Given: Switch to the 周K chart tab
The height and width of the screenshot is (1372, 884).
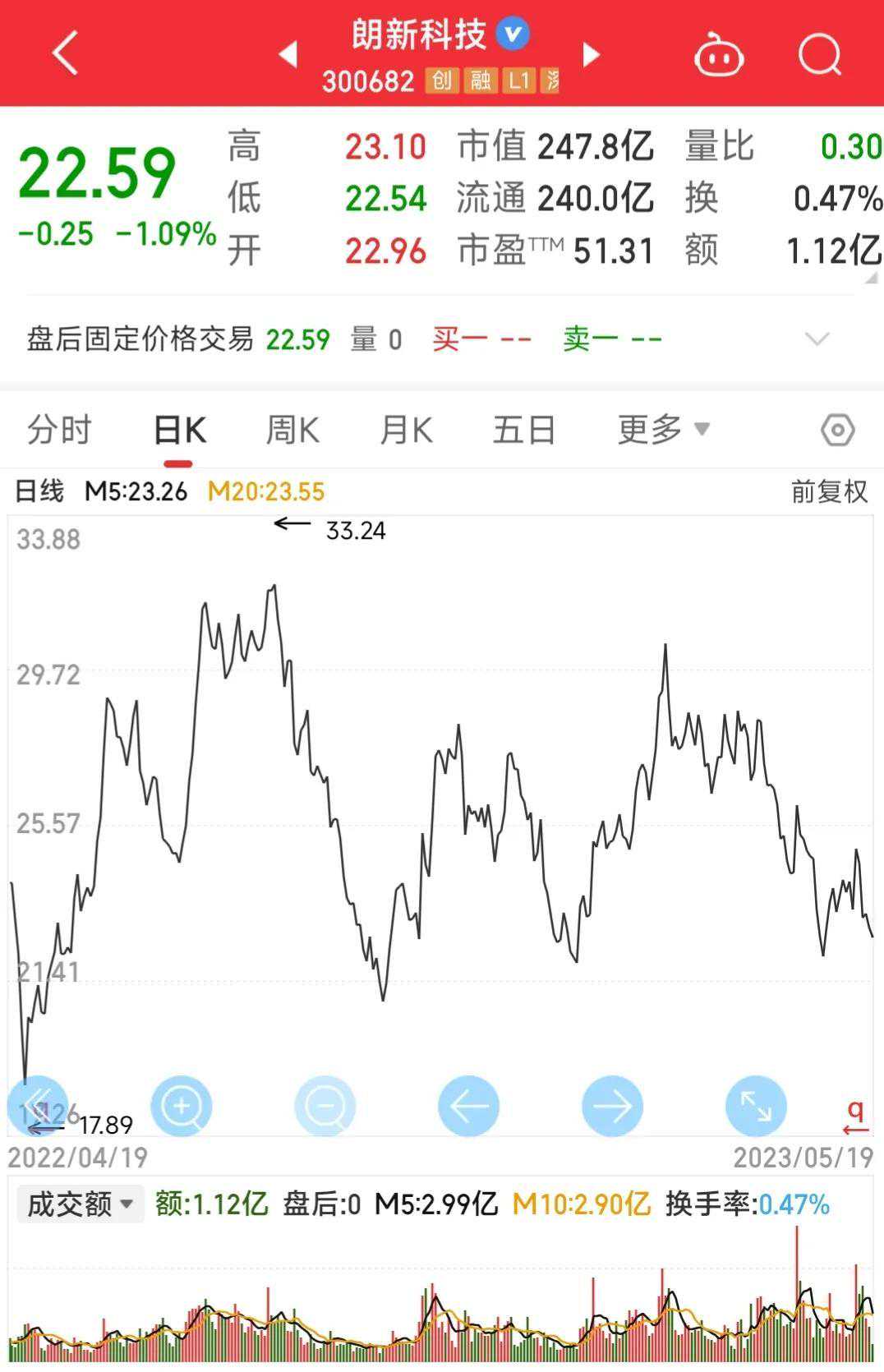Looking at the screenshot, I should 292,430.
